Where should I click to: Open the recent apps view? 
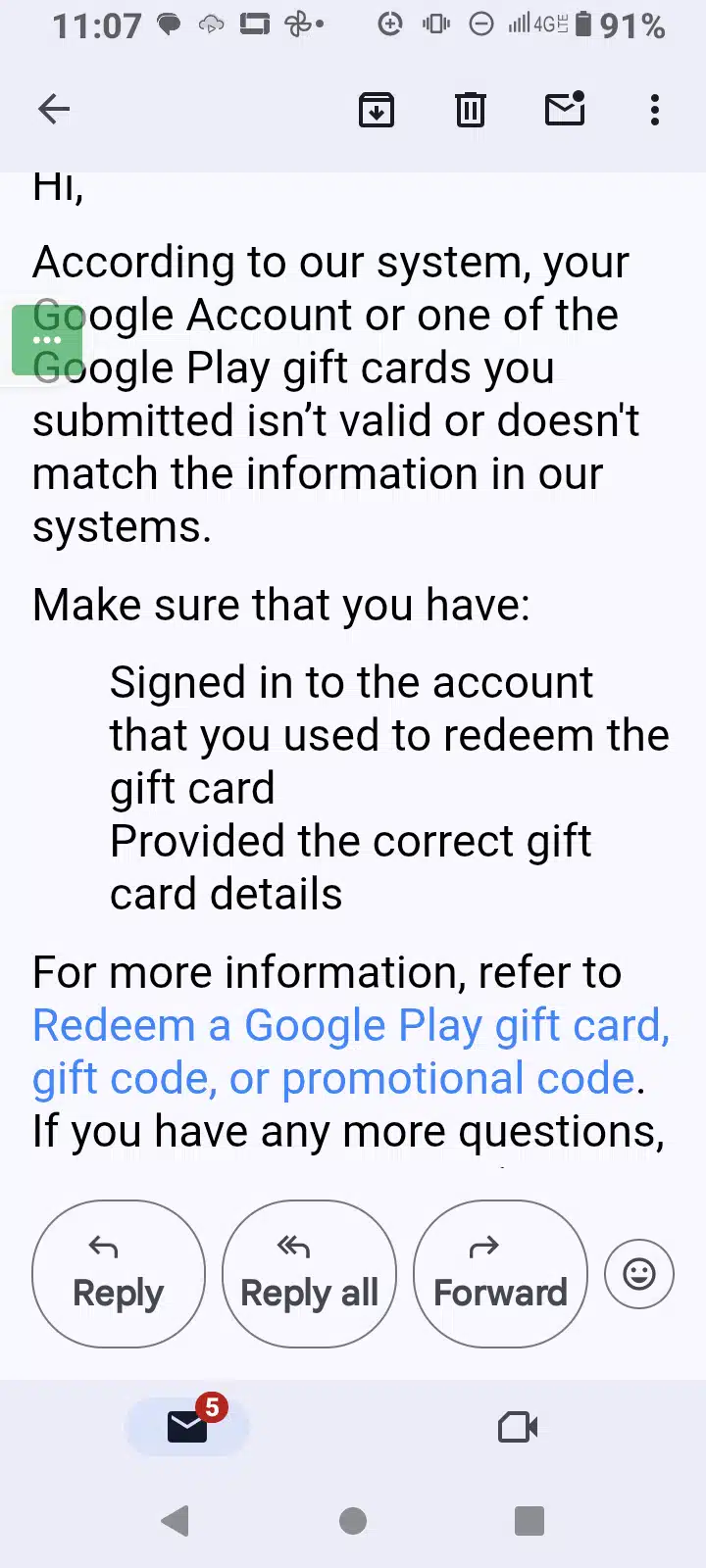click(529, 1521)
